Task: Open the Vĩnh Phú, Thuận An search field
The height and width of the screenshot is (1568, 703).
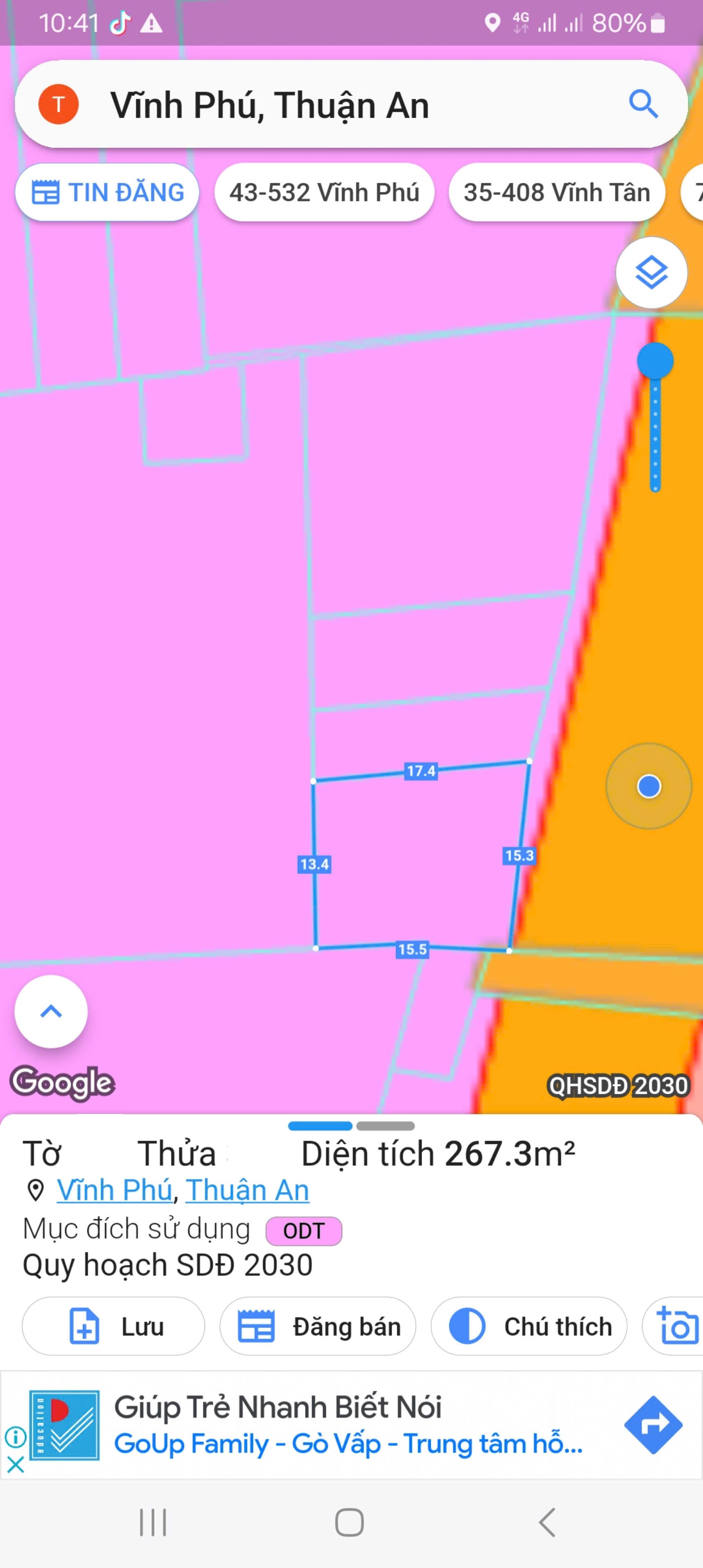Action: tap(351, 104)
